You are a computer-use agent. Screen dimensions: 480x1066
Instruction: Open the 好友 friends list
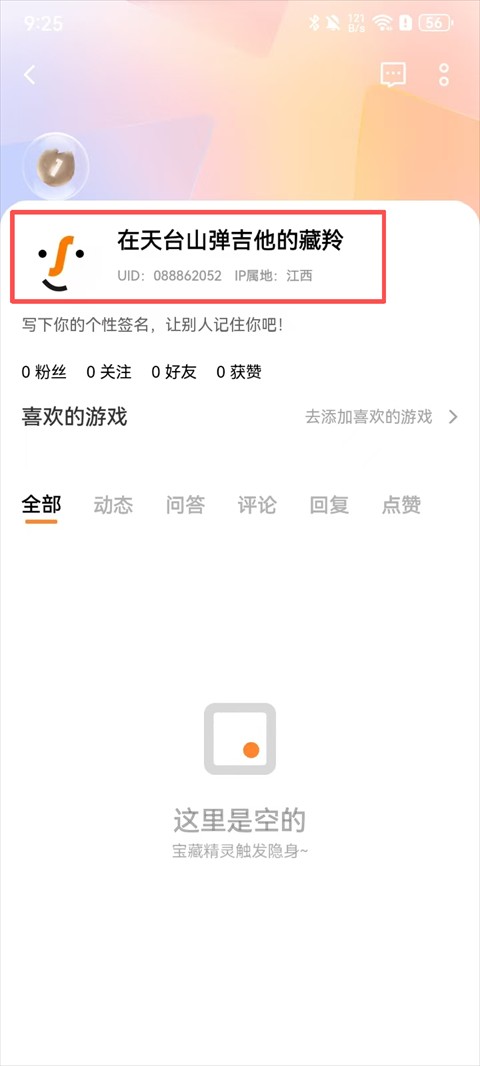click(174, 372)
